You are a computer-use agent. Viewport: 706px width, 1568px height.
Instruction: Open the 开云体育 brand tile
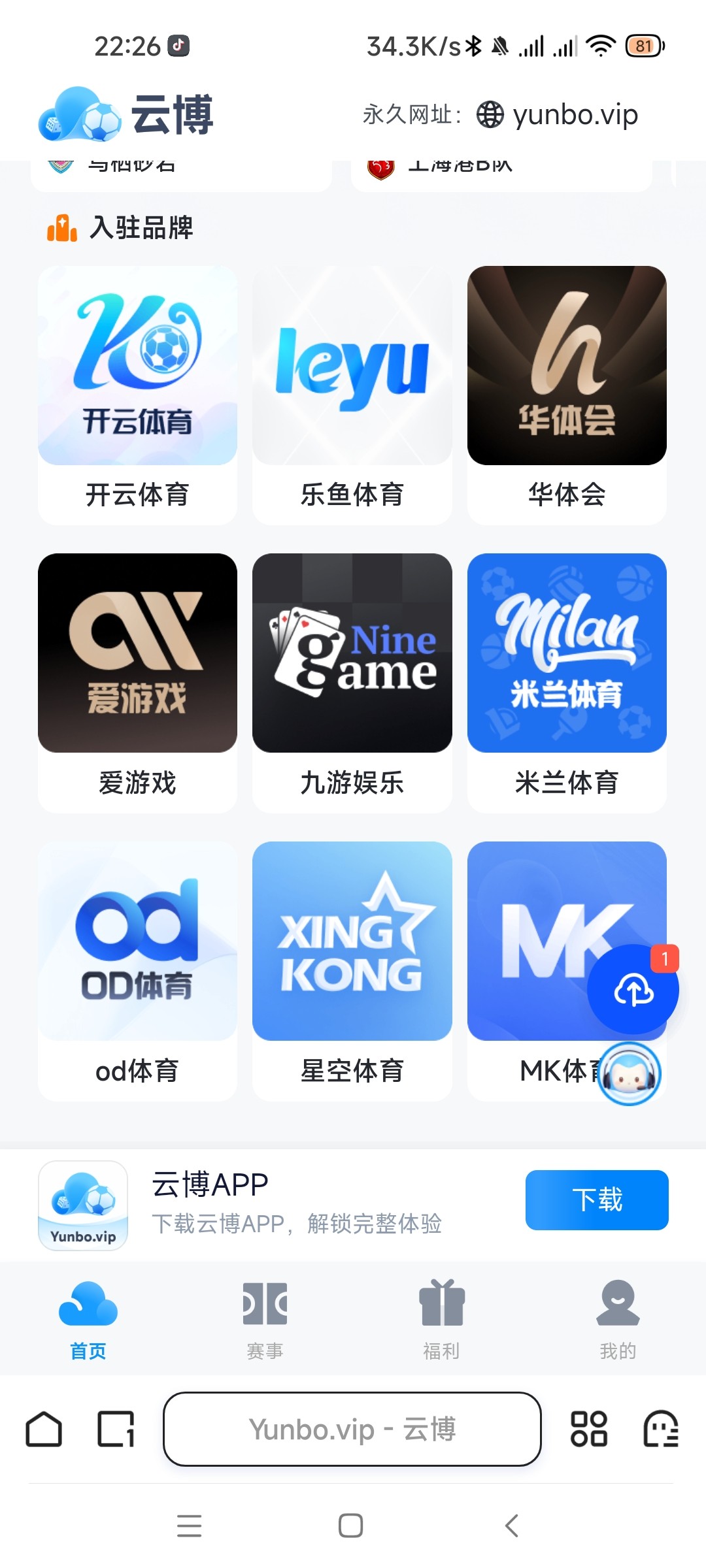137,392
